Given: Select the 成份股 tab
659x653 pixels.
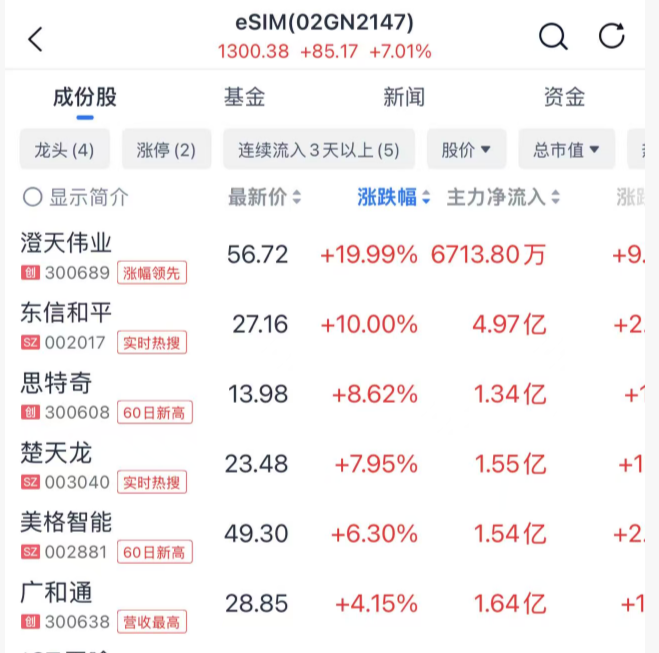Looking at the screenshot, I should [x=85, y=97].
